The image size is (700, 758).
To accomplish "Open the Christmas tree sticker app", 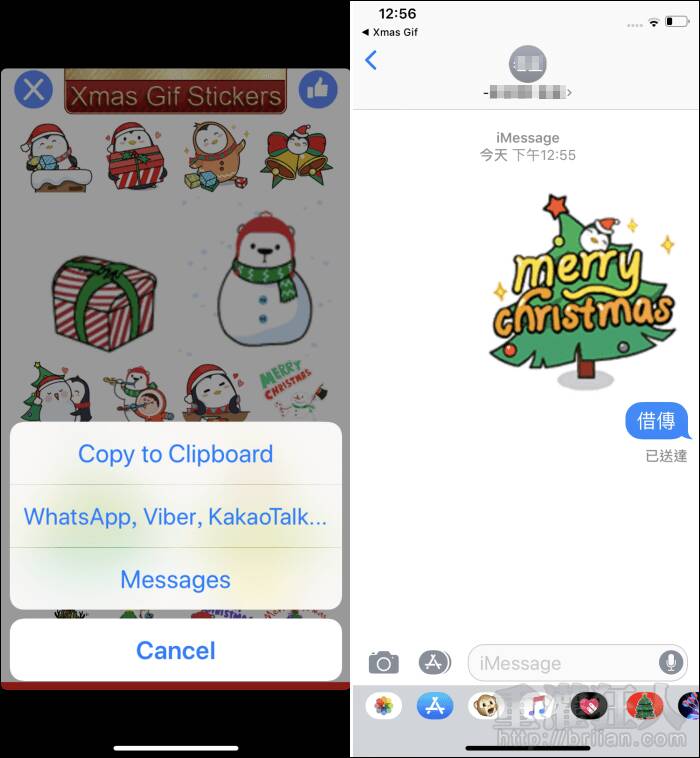I will pos(644,707).
